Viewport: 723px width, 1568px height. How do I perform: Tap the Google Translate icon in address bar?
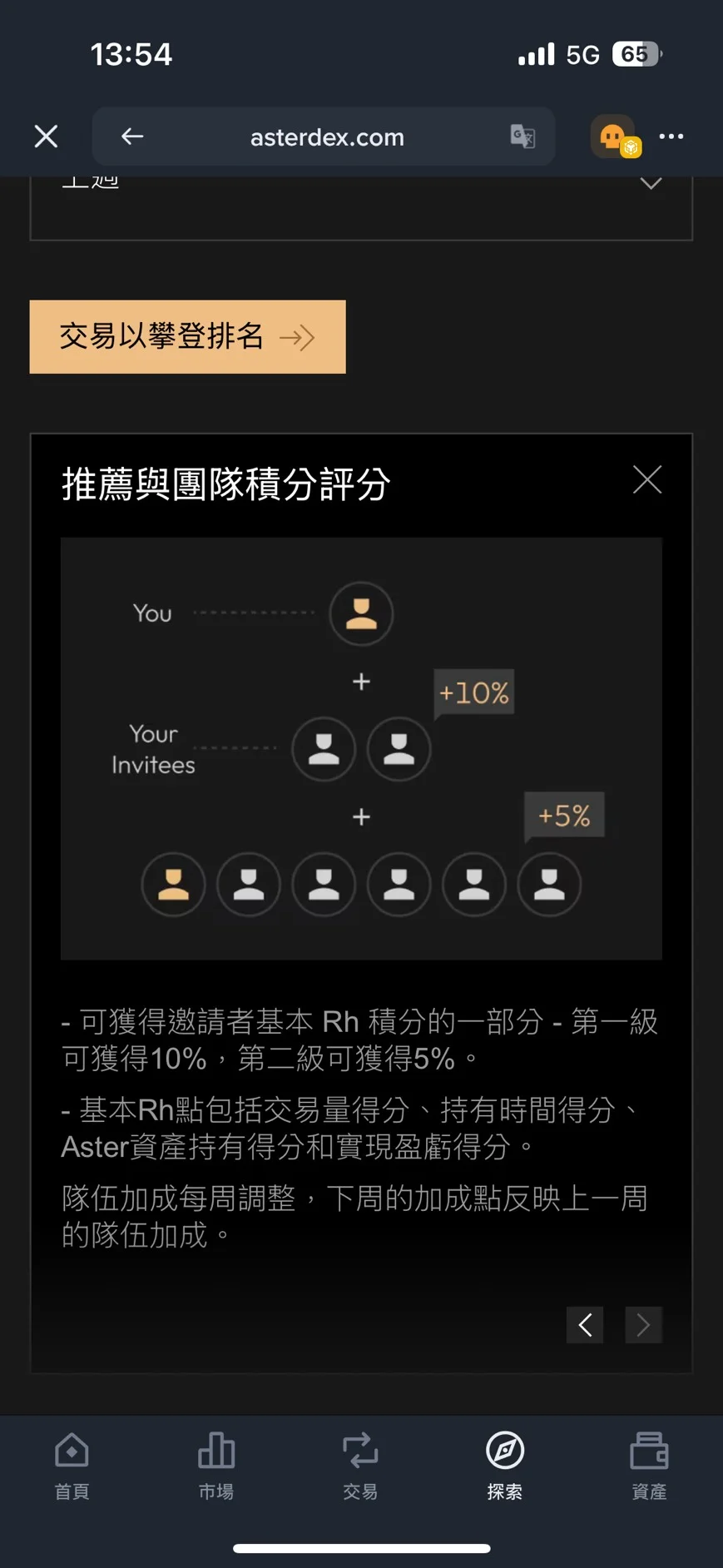pyautogui.click(x=522, y=136)
